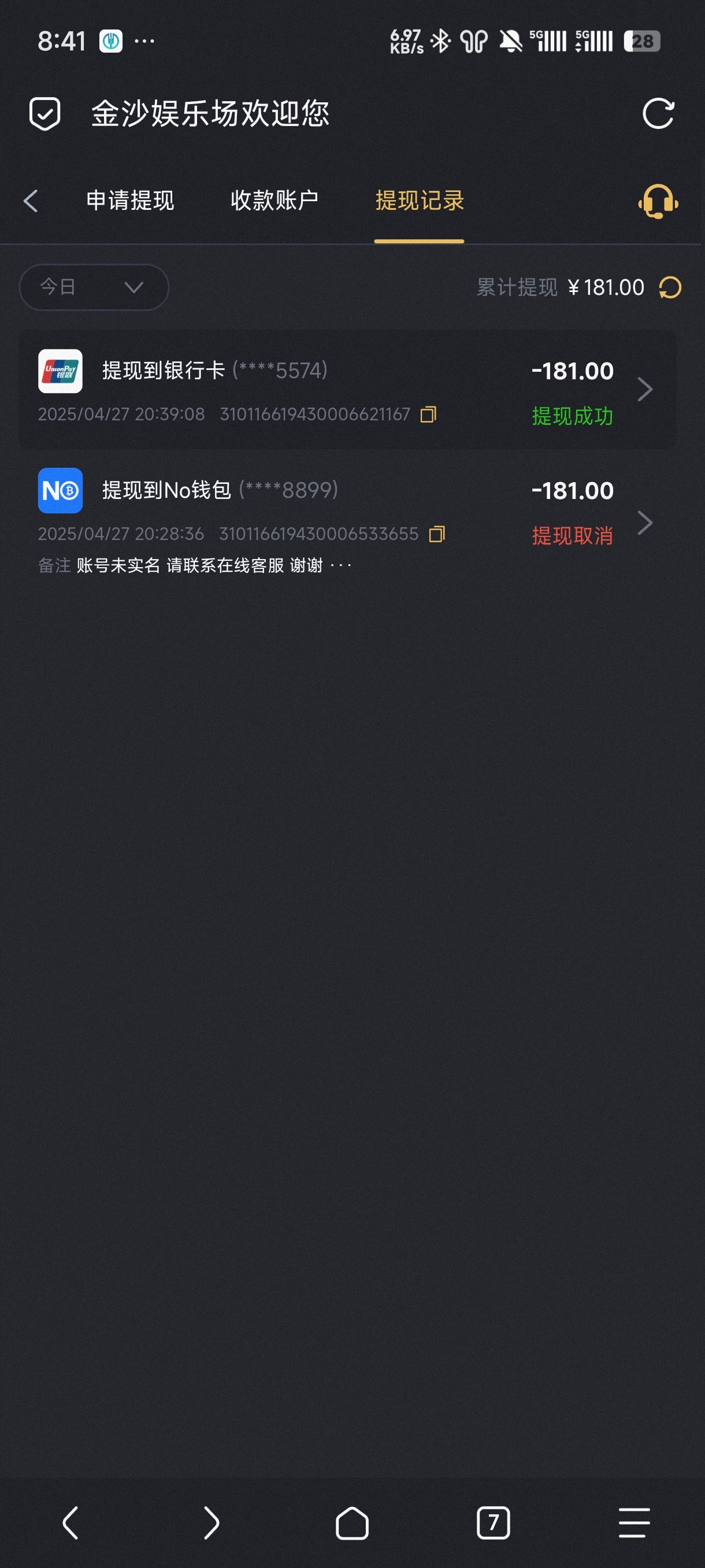Copy order number ending in 533655

437,534
